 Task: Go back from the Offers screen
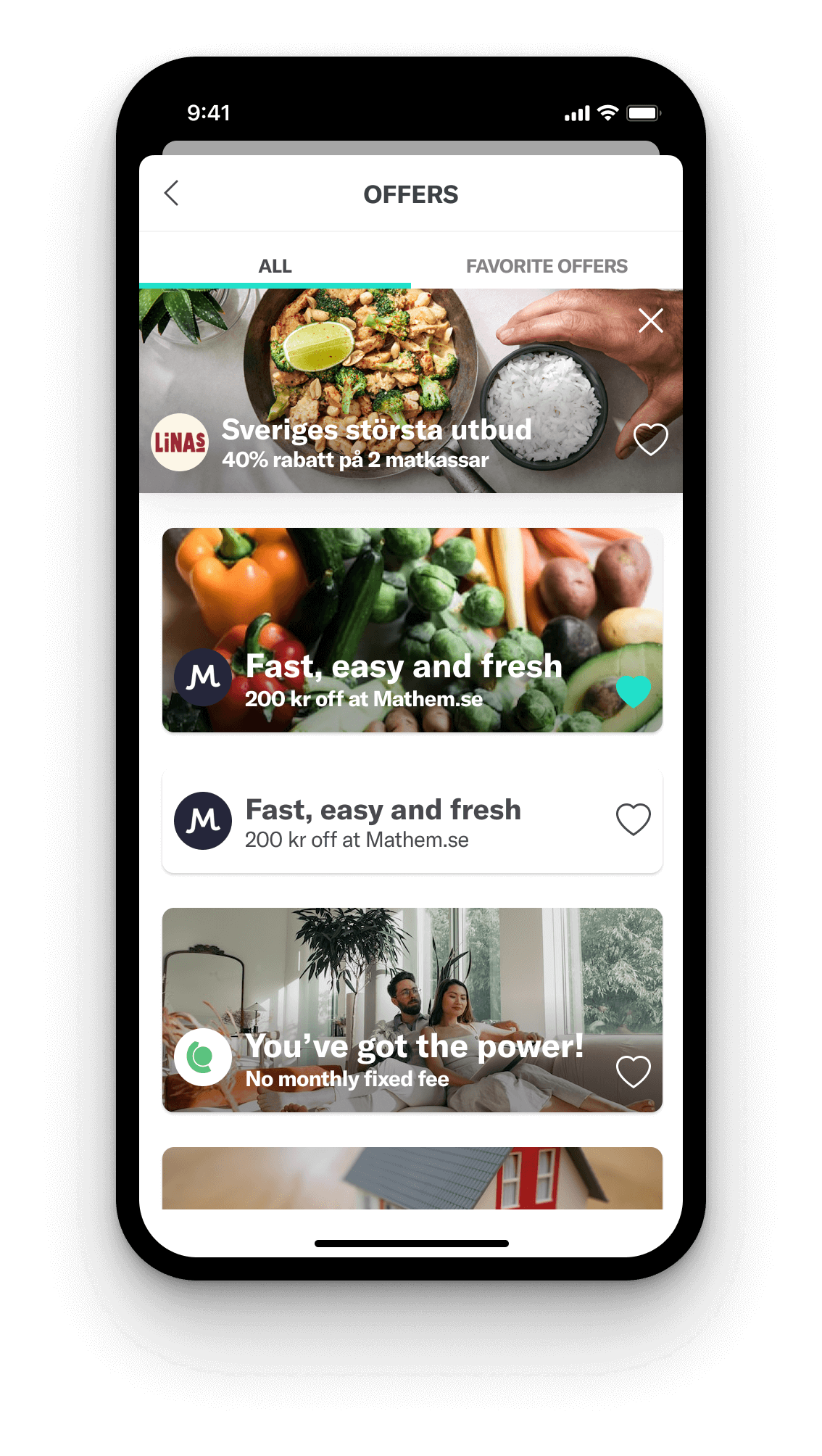tap(172, 194)
